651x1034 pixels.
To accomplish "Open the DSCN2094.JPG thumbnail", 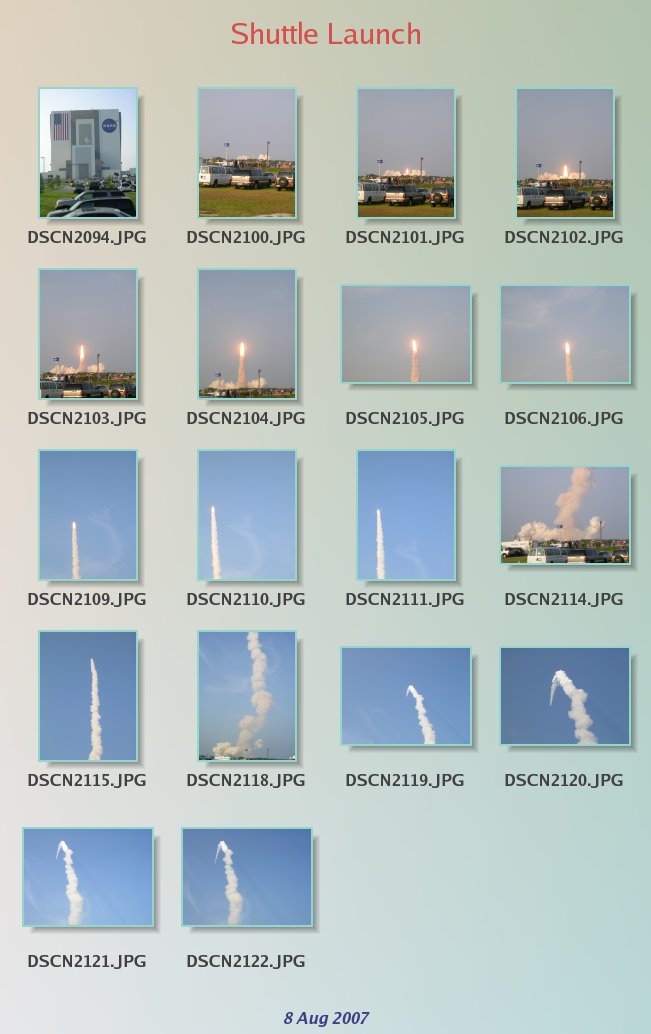I will click(x=88, y=153).
